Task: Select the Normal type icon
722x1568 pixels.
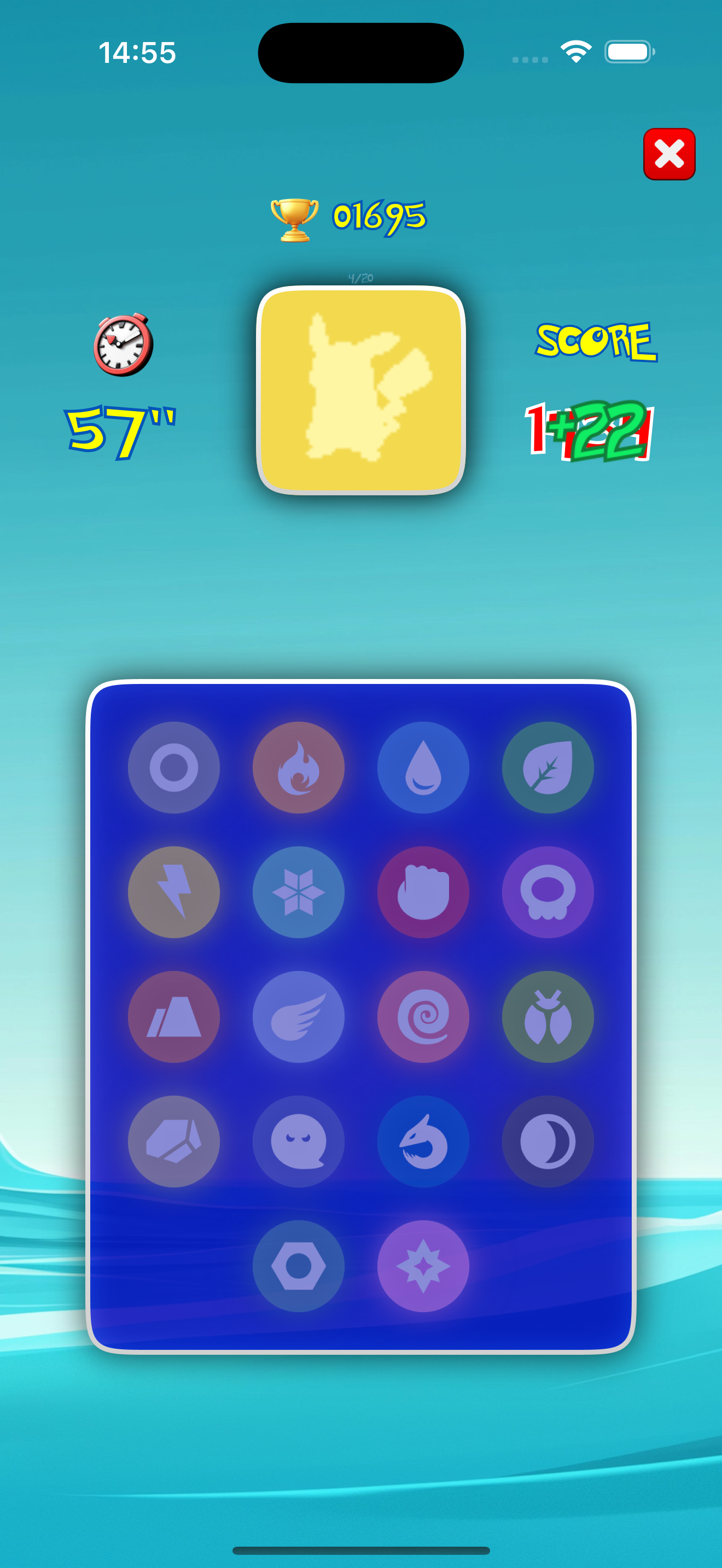Action: pos(173,767)
